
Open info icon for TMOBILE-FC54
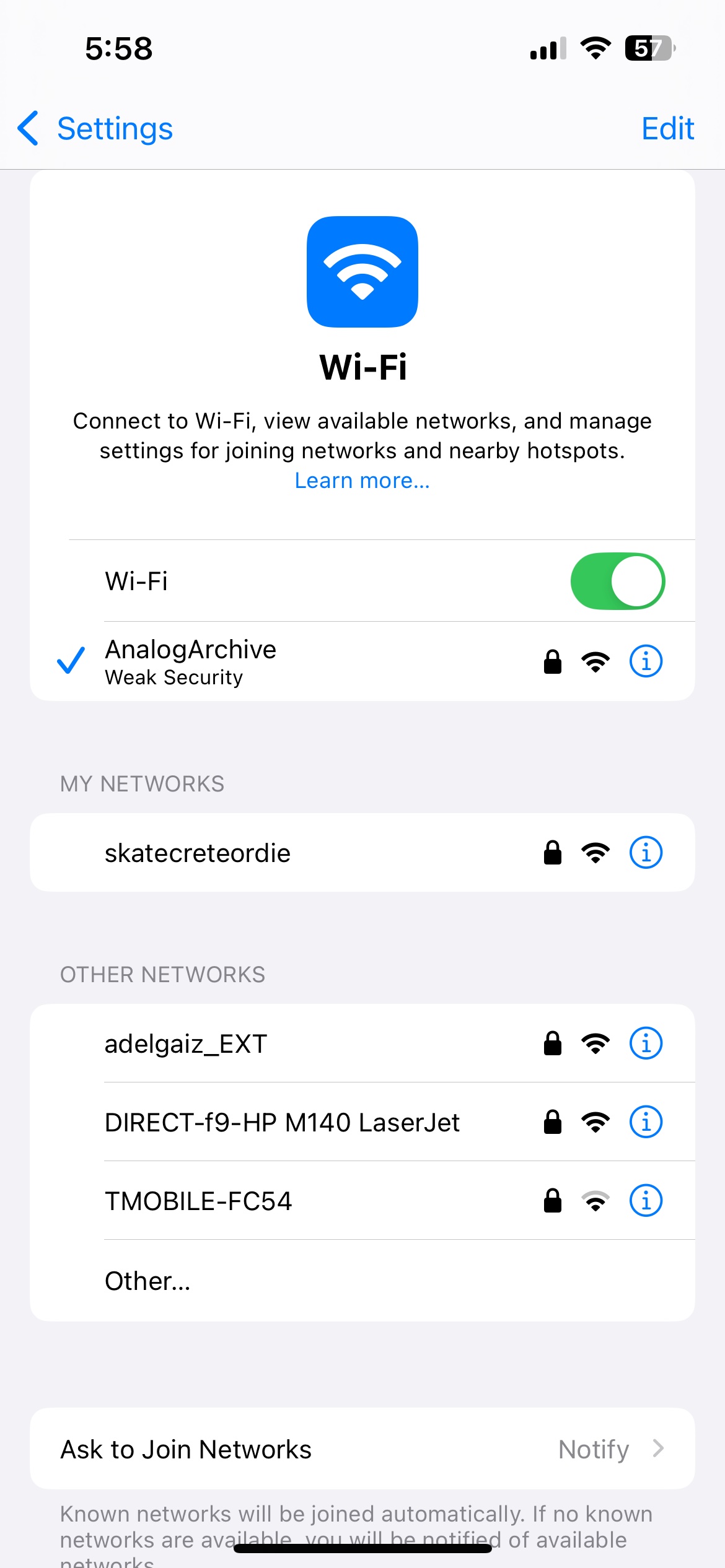[646, 1201]
